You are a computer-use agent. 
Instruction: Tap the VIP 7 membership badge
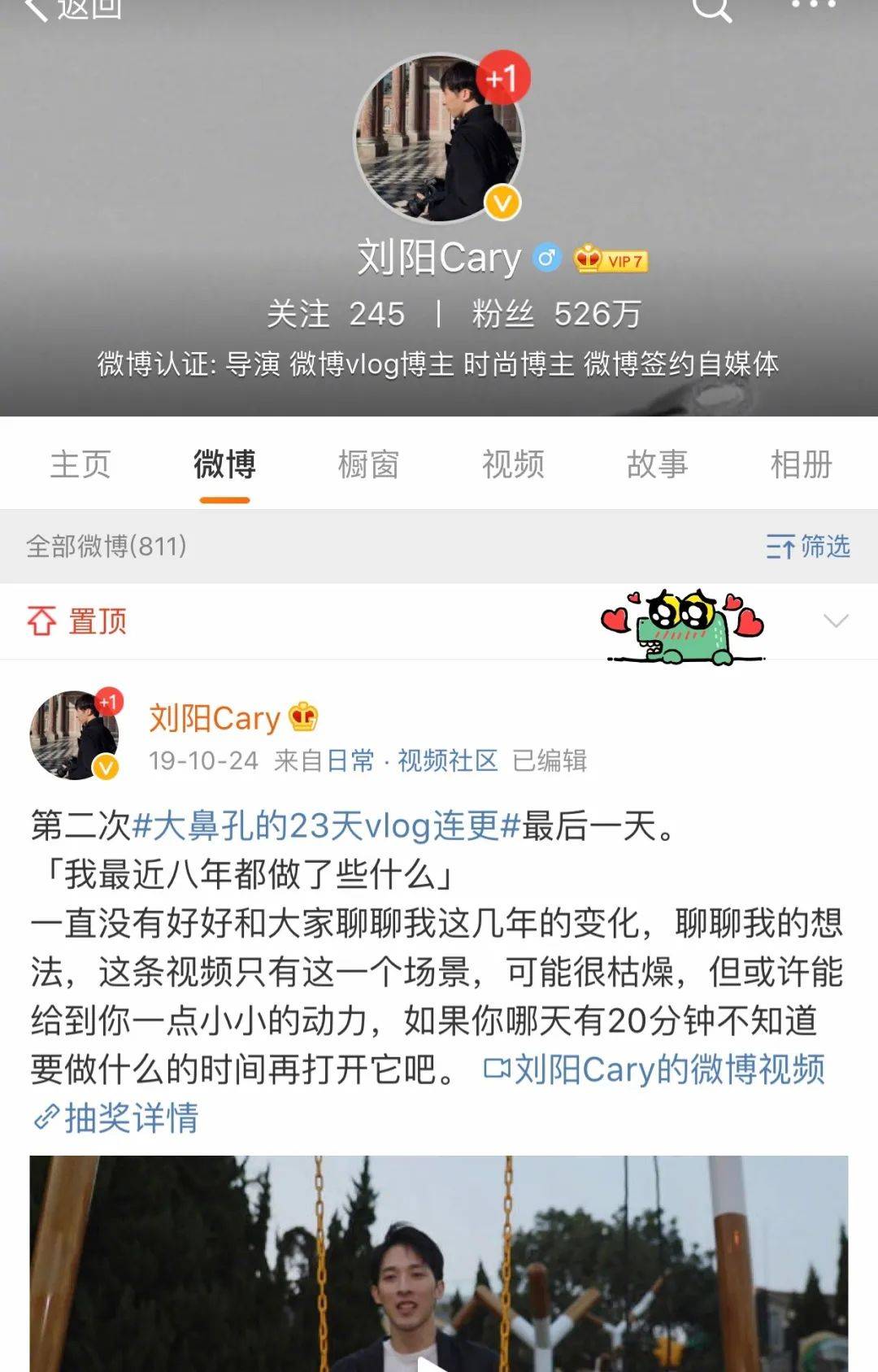(611, 260)
